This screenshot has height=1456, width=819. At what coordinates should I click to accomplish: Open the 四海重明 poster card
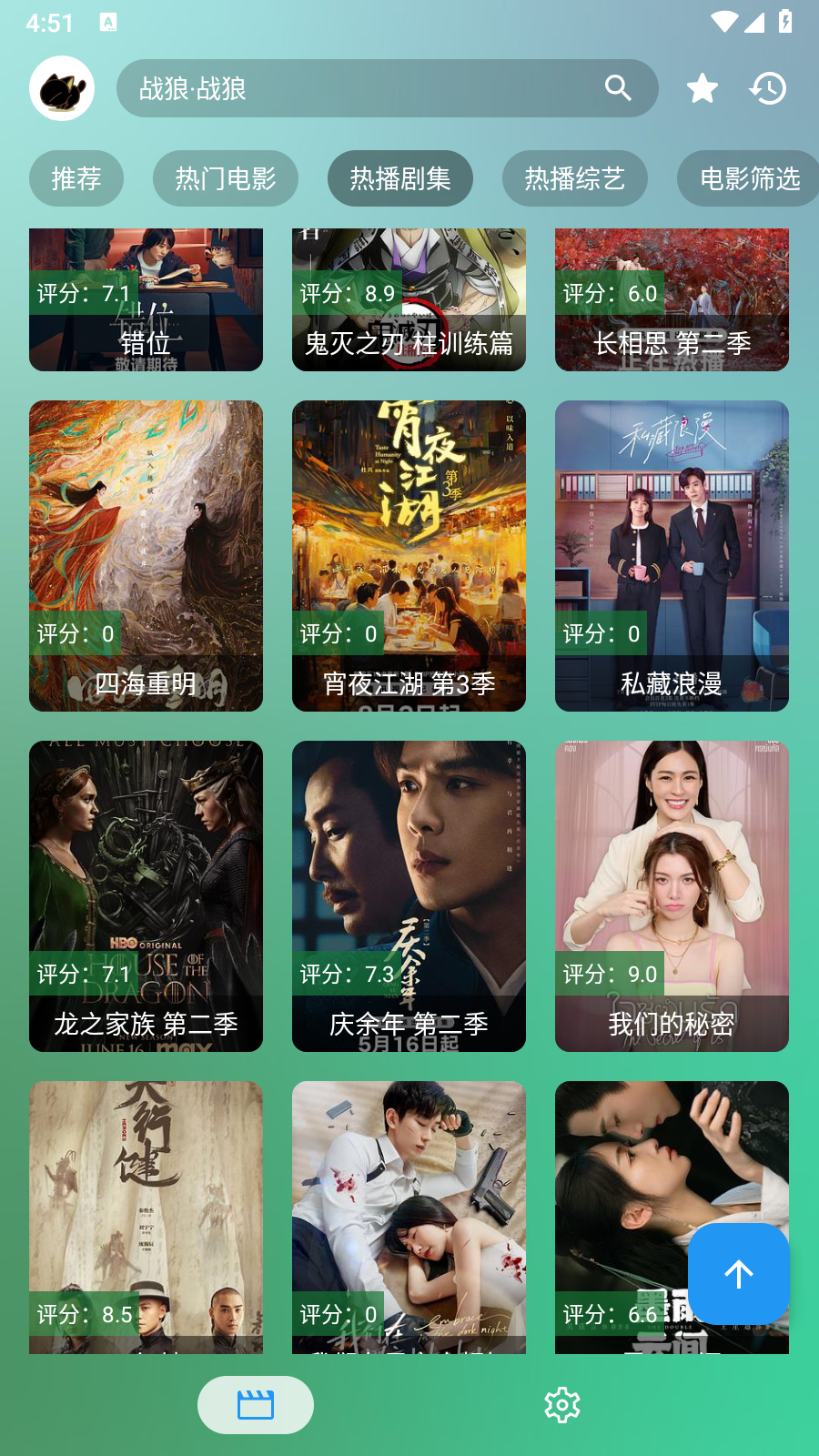pos(146,555)
